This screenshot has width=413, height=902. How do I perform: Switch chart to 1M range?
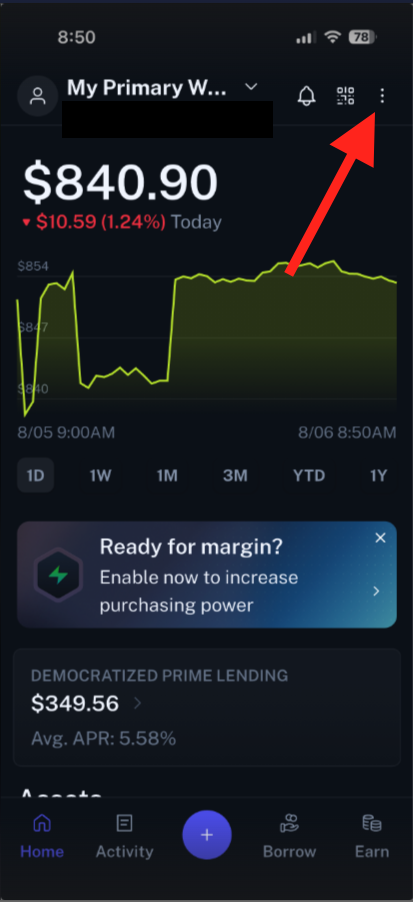click(x=167, y=476)
